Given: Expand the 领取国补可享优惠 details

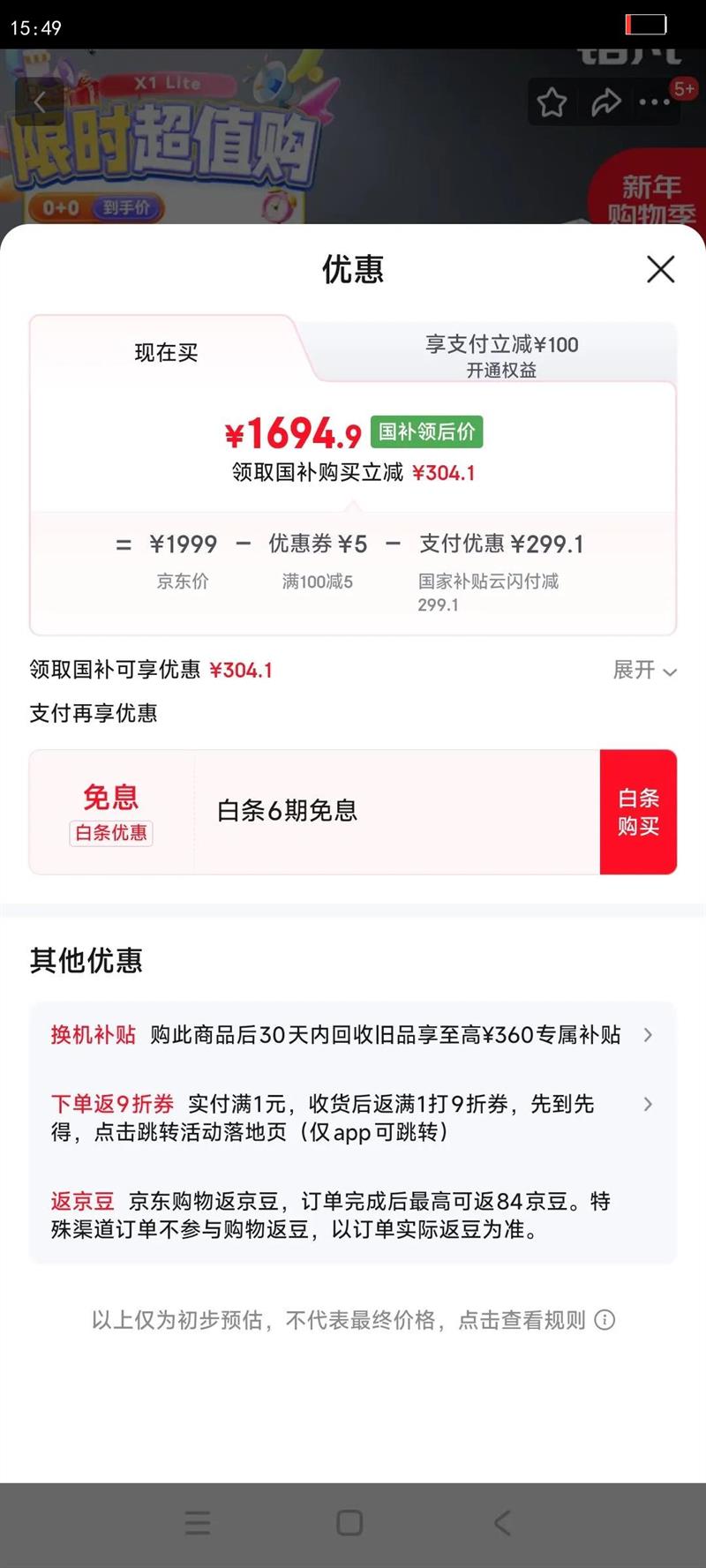Looking at the screenshot, I should 645,671.
